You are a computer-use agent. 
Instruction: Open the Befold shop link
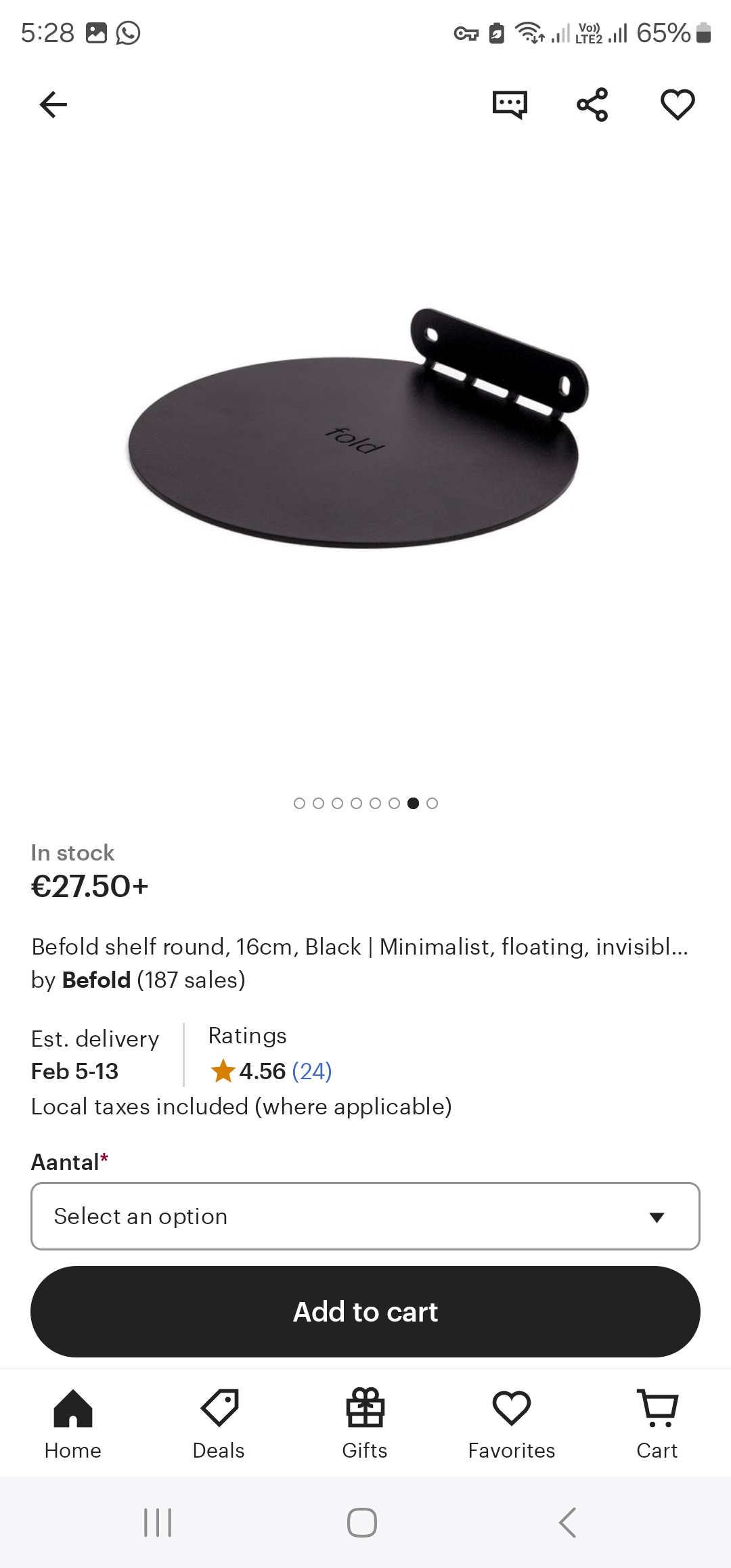click(x=96, y=980)
